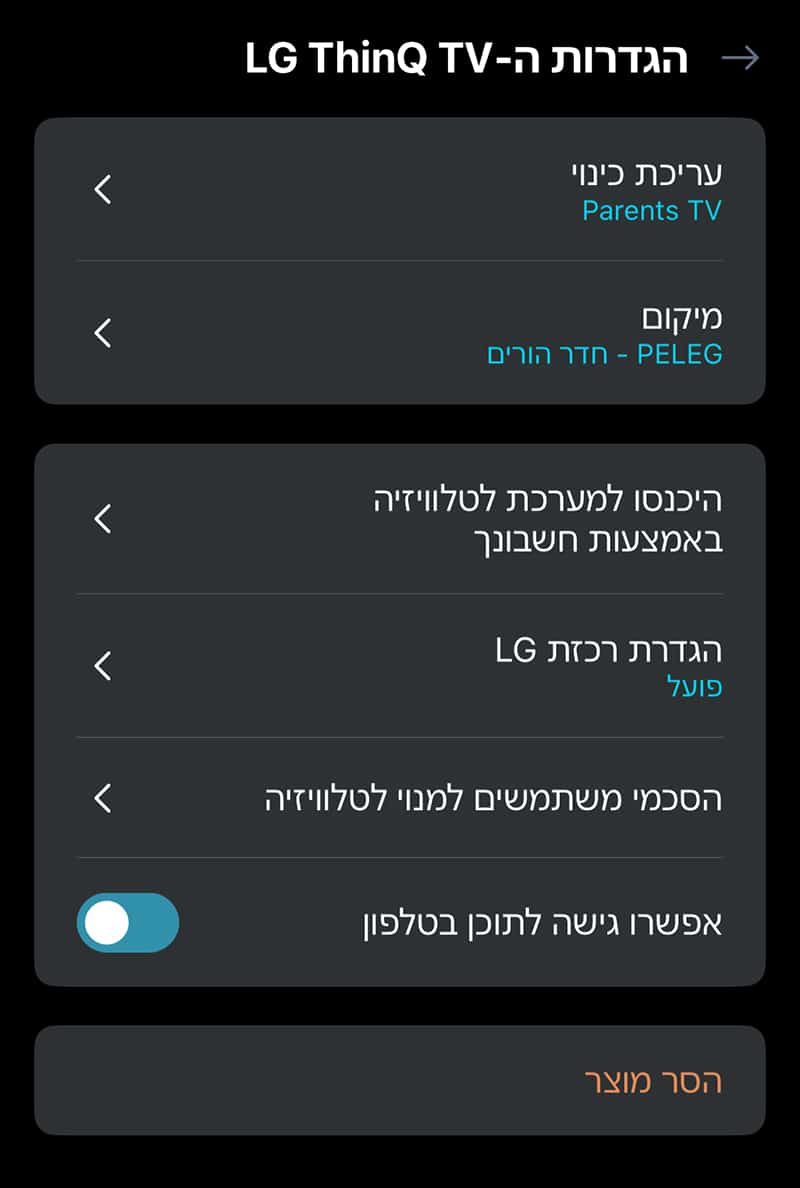This screenshot has width=800, height=1188.
Task: Open the LG hub setting row
Action: [400, 666]
